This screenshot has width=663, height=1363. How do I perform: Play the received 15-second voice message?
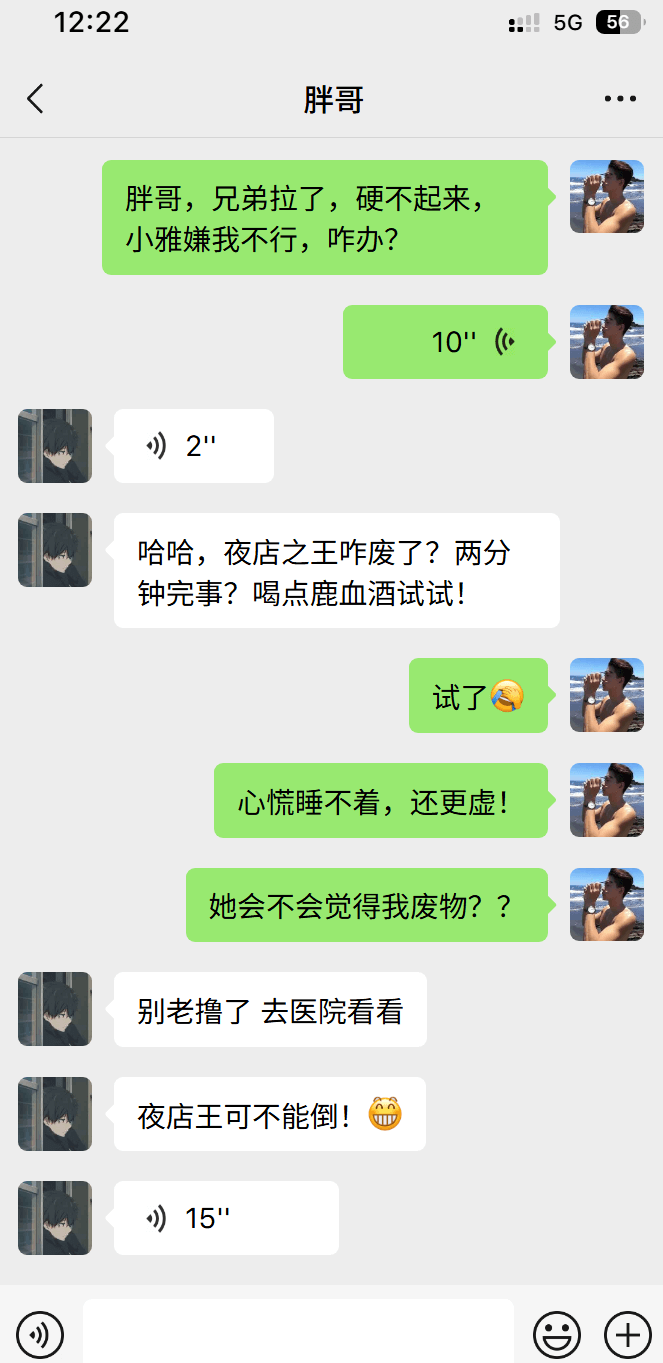[226, 1218]
